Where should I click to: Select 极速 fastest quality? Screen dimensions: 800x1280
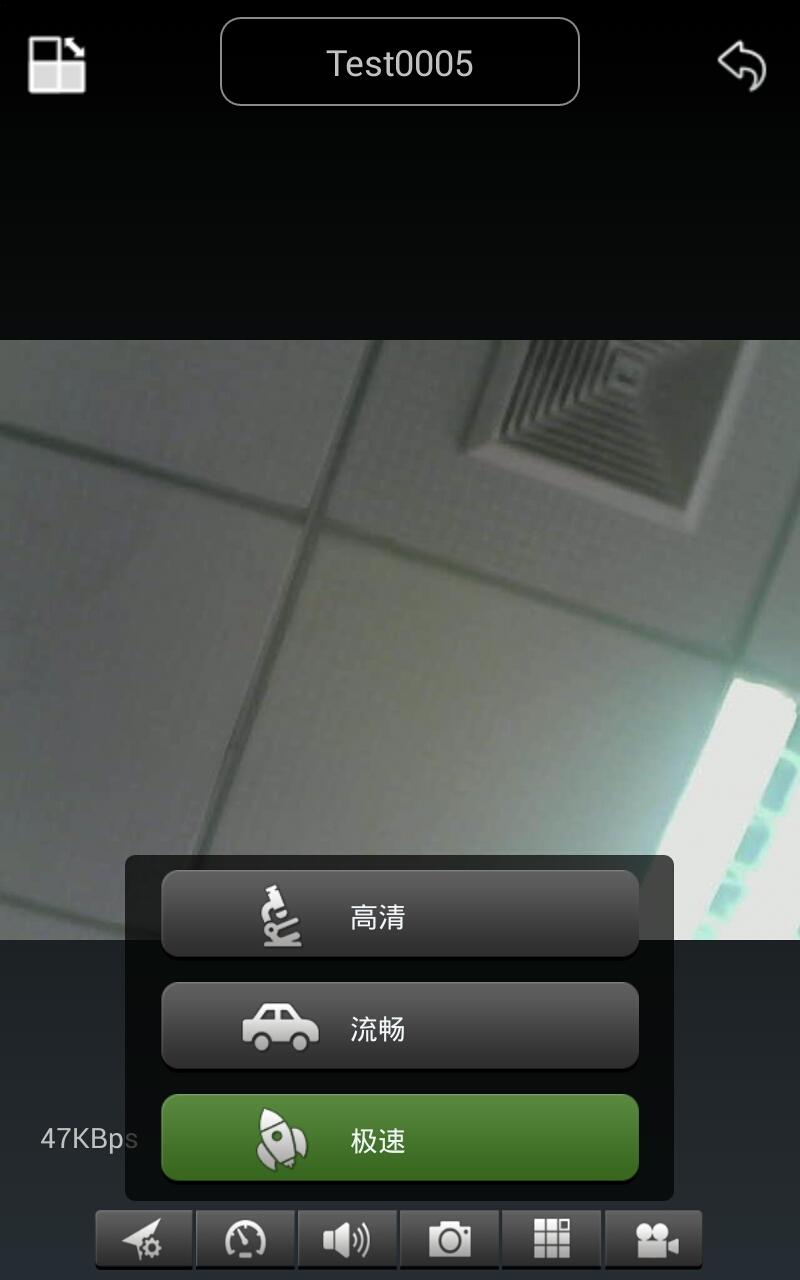tap(399, 1138)
